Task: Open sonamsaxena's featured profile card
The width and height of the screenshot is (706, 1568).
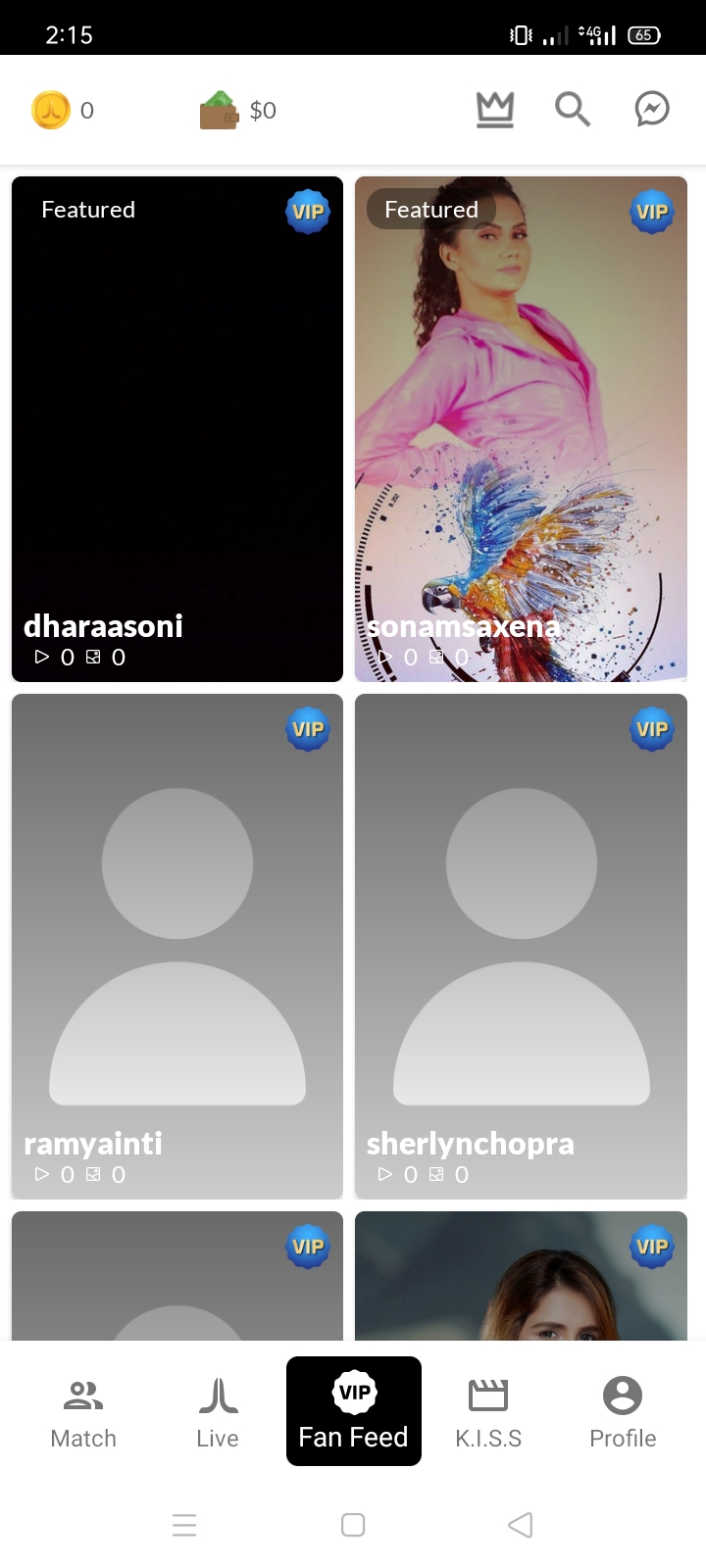Action: (x=521, y=429)
